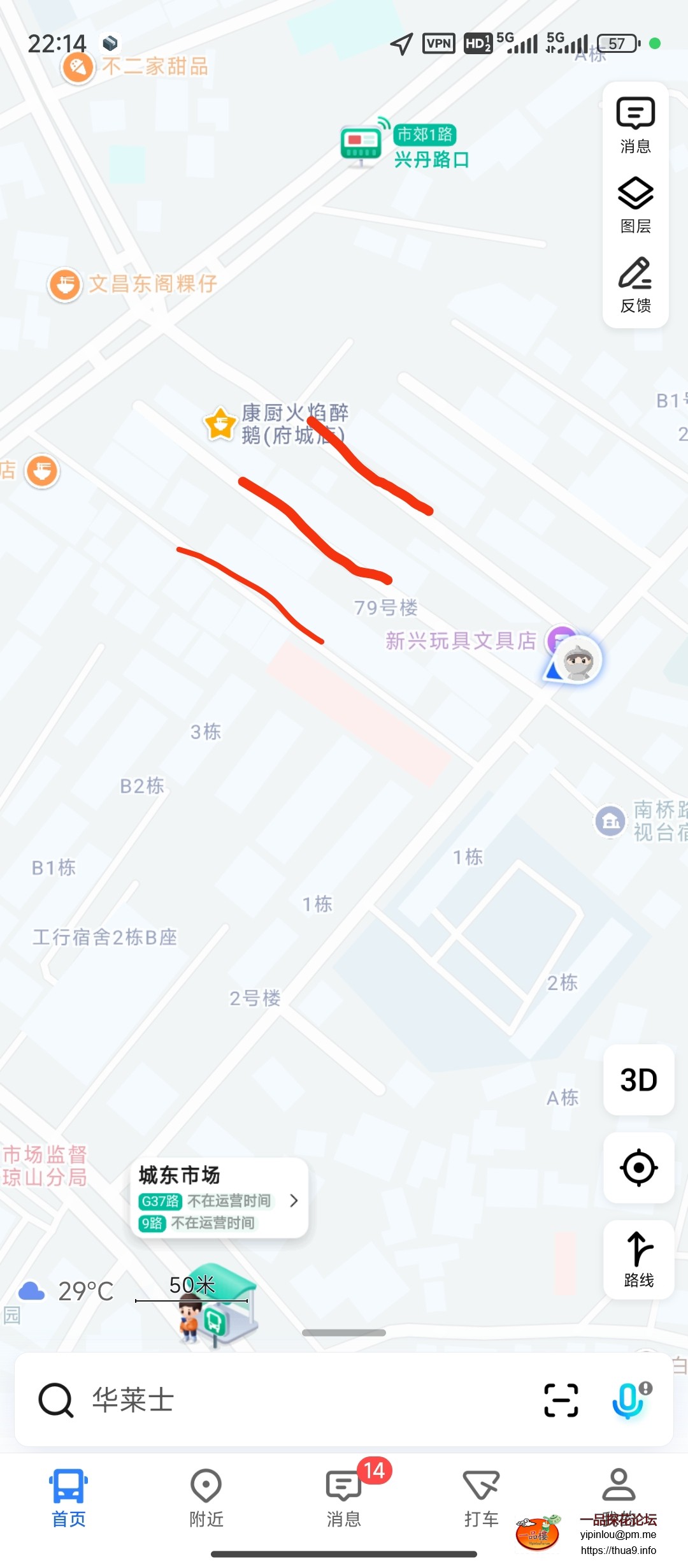Switch to the 附近 tab
688x1568 pixels.
tap(206, 1498)
